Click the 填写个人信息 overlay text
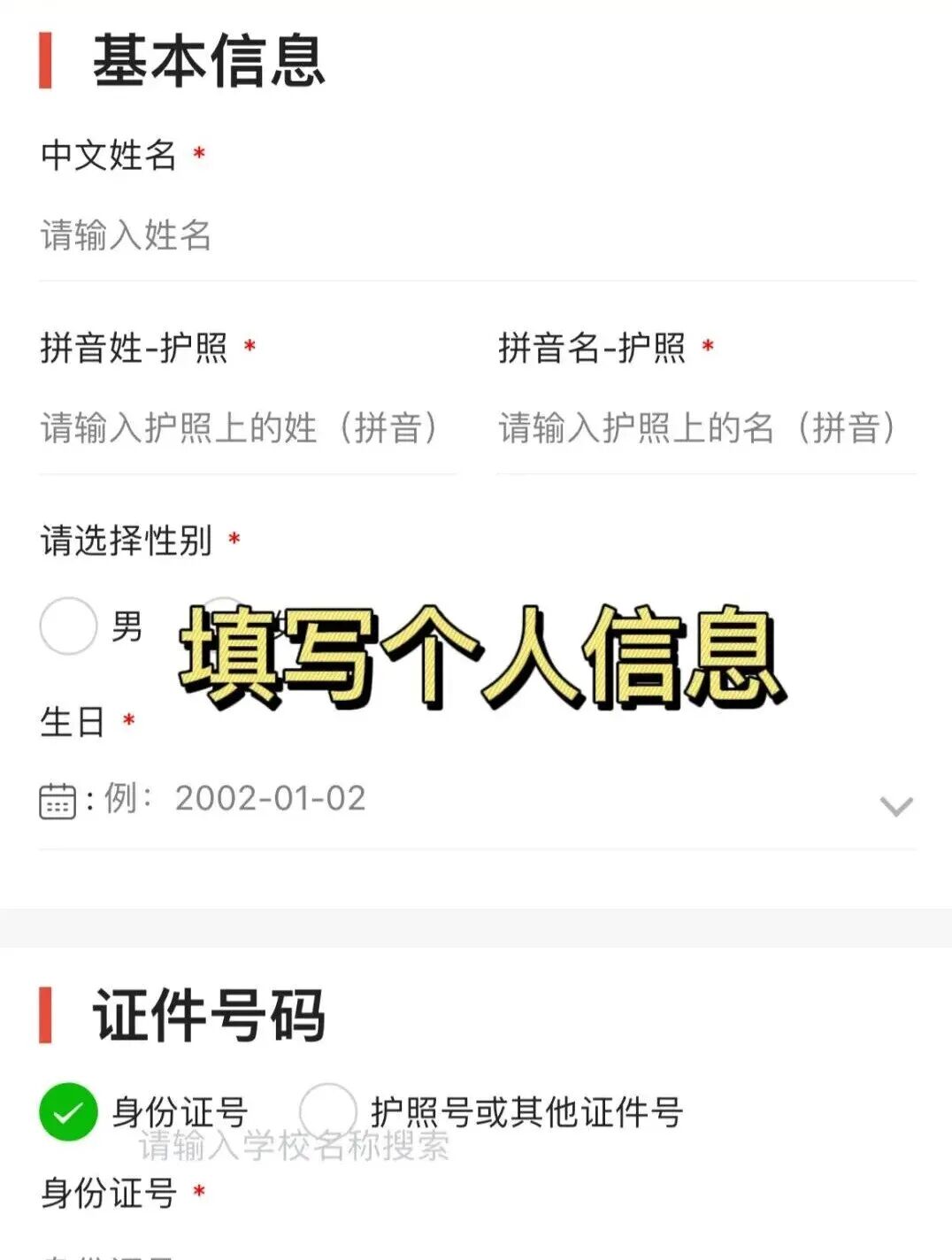The height and width of the screenshot is (1260, 952). tap(482, 659)
